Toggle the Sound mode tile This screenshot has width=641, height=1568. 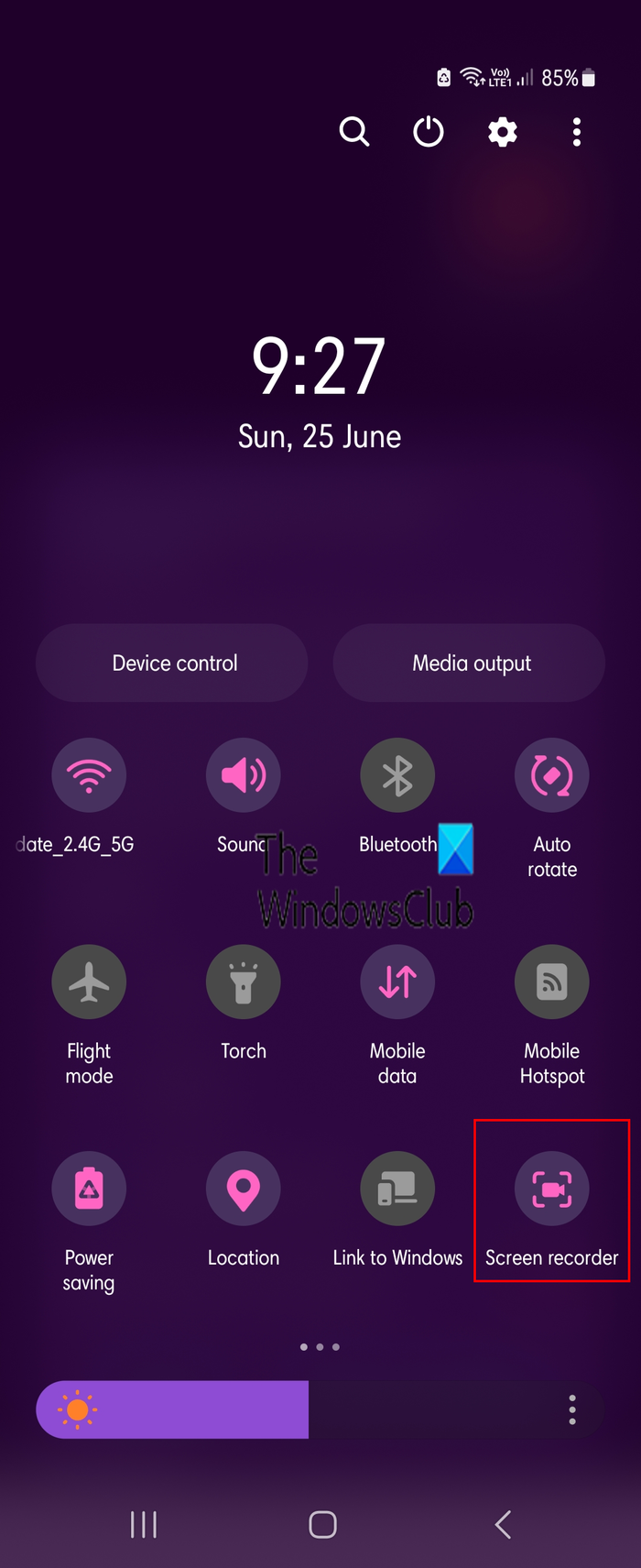coord(243,775)
